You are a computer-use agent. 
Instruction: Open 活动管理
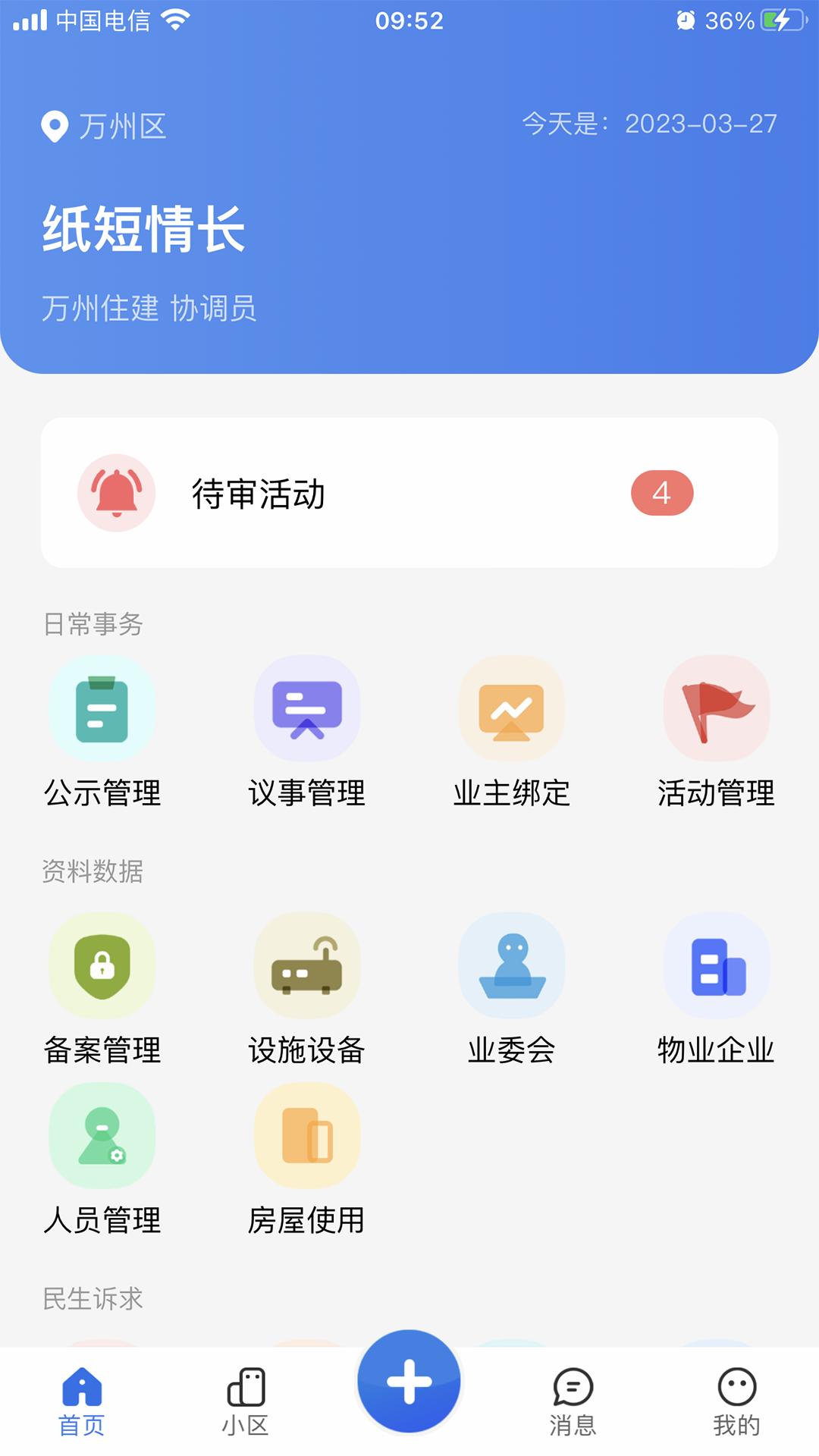click(717, 733)
